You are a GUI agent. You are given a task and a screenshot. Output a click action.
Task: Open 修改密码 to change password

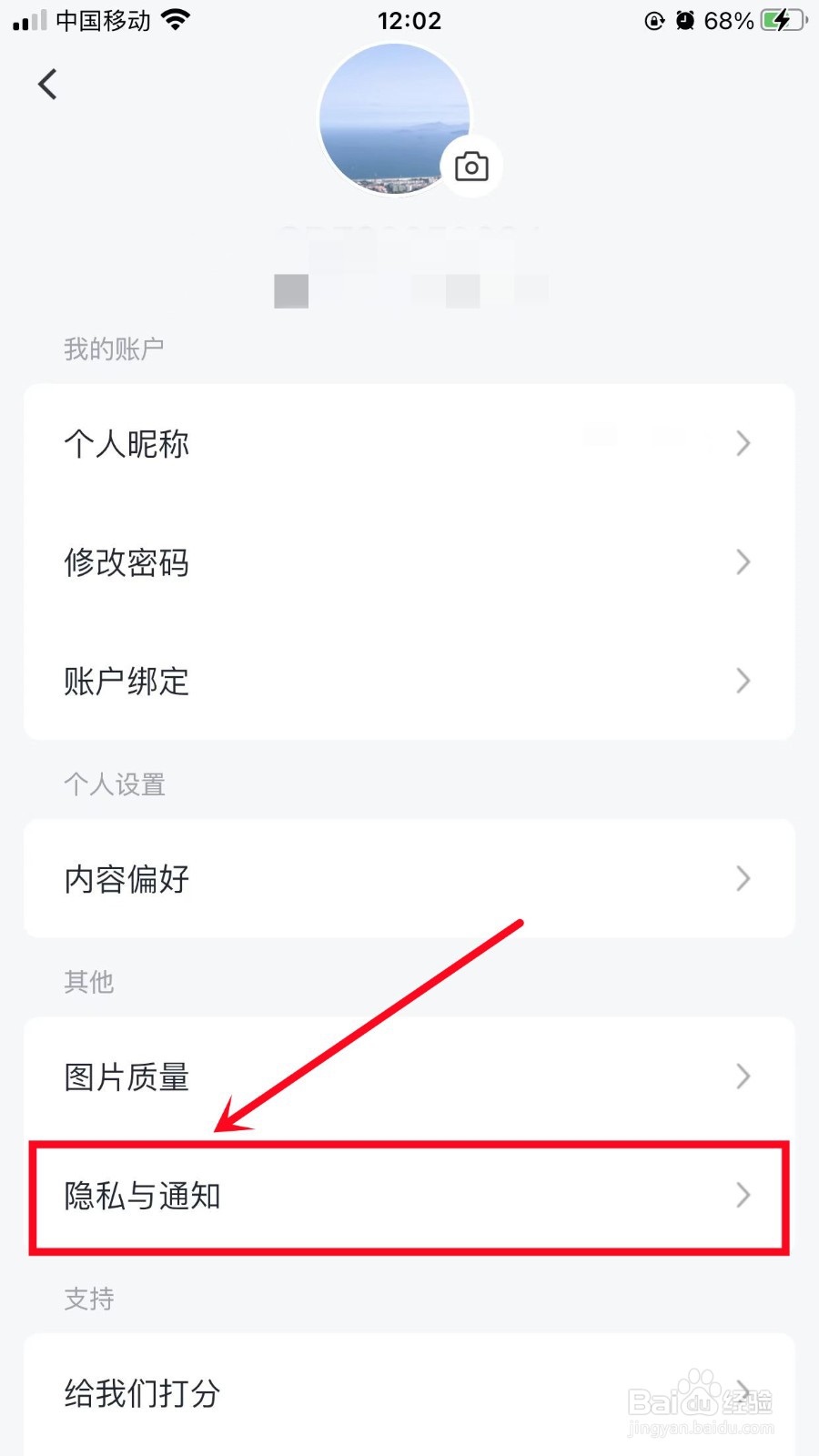coord(126,562)
